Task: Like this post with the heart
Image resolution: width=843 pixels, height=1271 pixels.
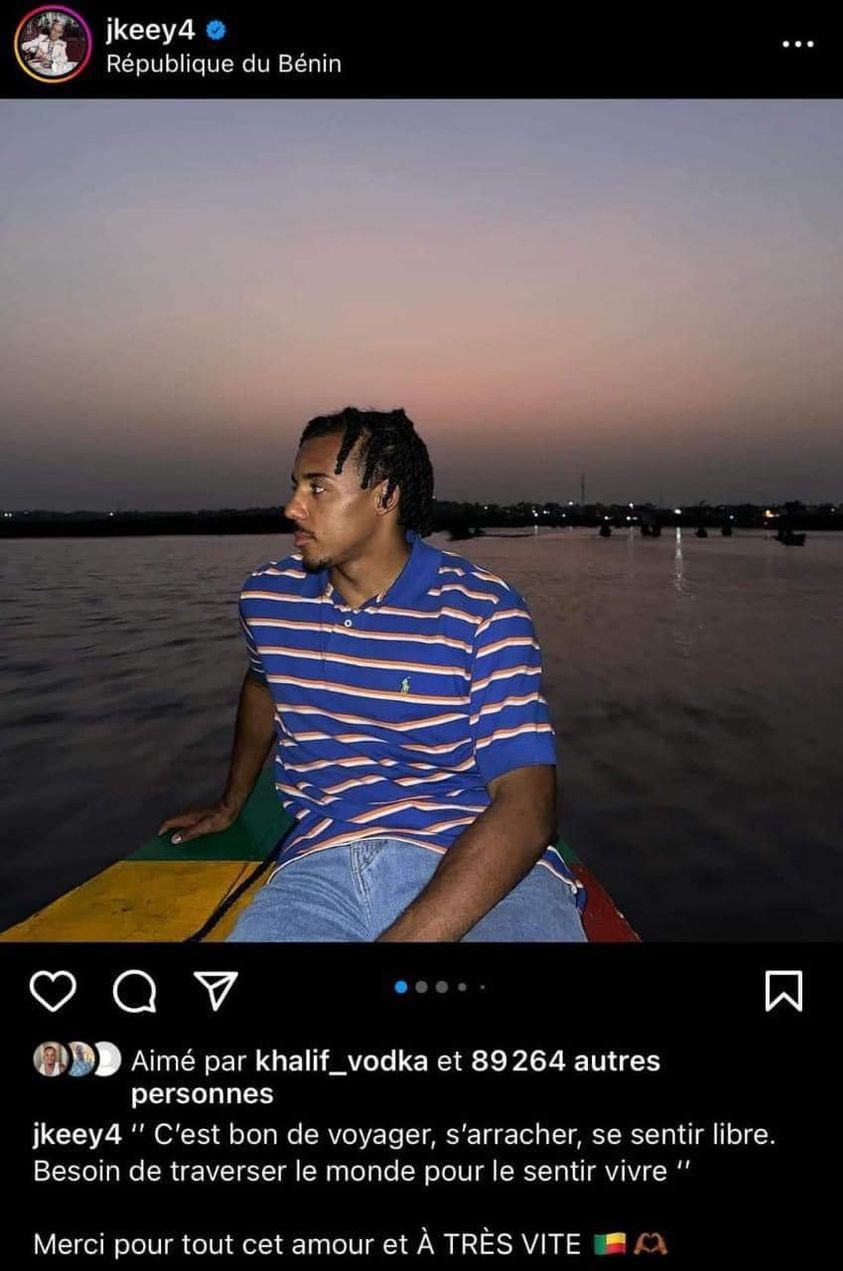Action: (x=53, y=990)
